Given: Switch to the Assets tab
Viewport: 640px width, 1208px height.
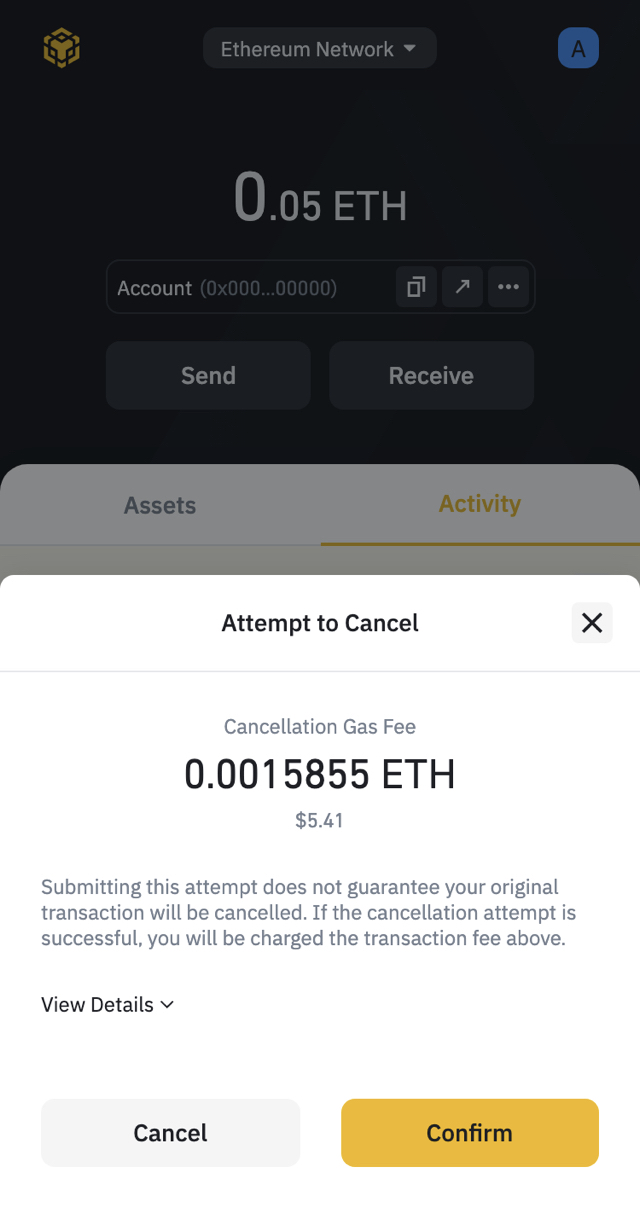Looking at the screenshot, I should pyautogui.click(x=160, y=505).
